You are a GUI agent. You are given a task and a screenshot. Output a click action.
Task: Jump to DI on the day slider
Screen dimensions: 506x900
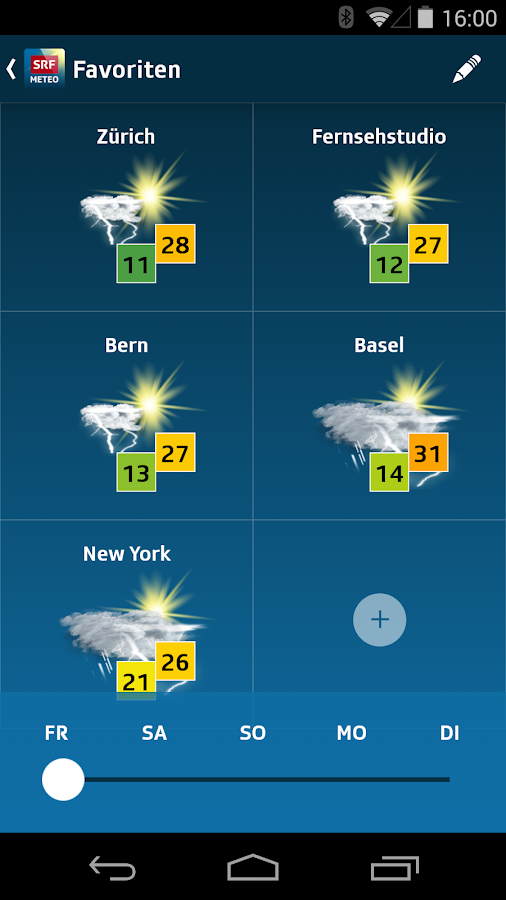click(449, 733)
